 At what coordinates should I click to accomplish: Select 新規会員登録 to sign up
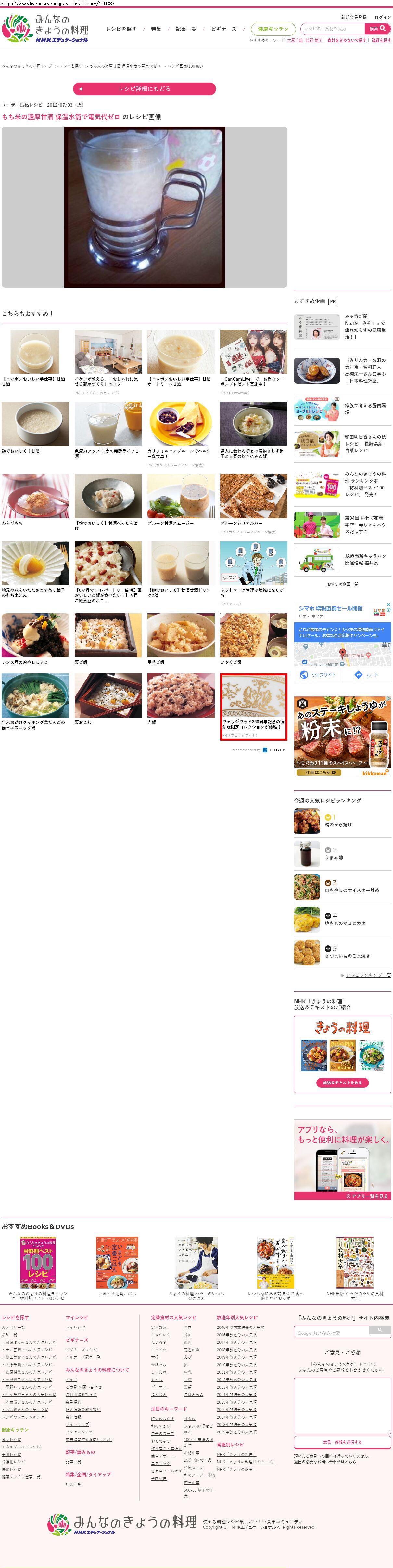click(353, 17)
